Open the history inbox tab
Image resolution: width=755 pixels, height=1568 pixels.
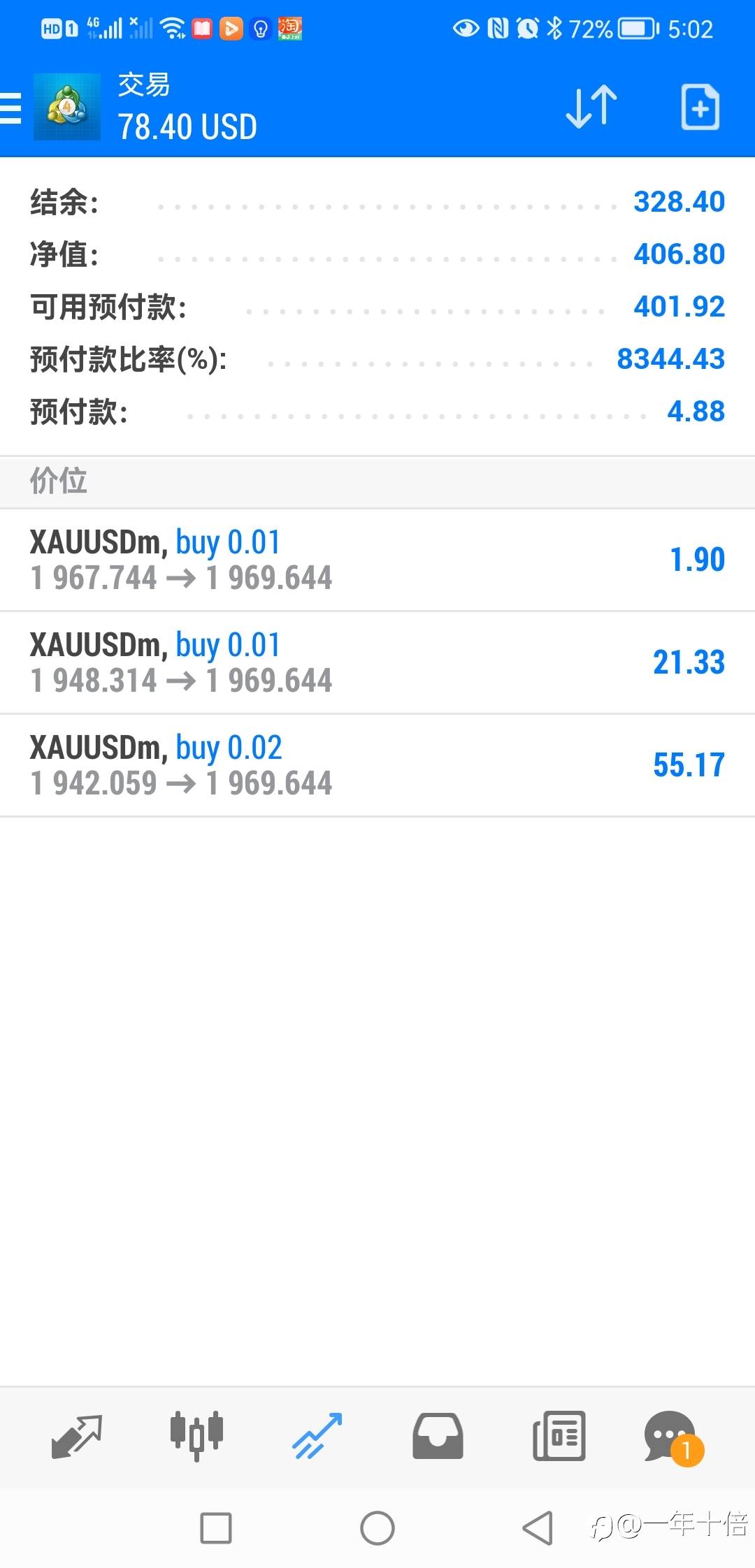[x=438, y=1436]
